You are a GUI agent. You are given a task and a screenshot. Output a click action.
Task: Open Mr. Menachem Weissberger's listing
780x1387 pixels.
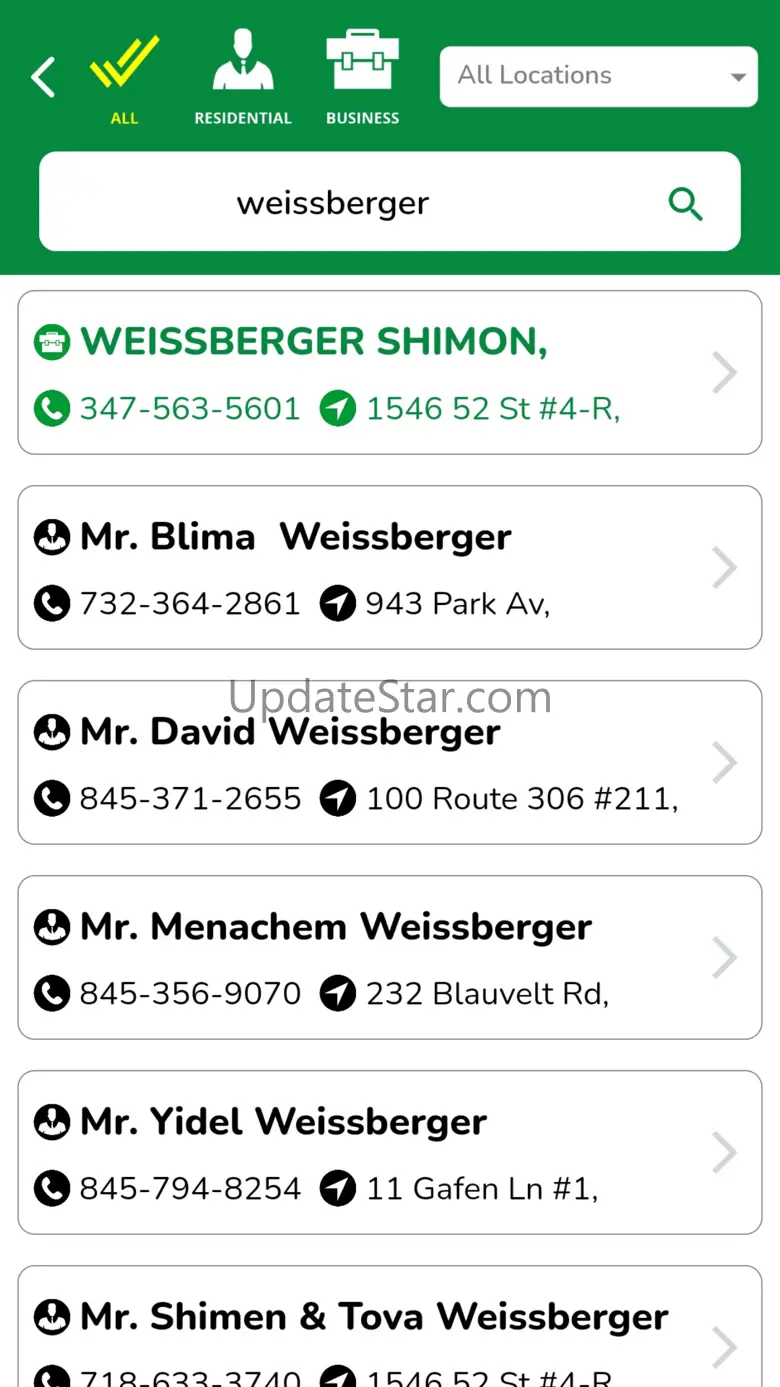click(x=336, y=927)
